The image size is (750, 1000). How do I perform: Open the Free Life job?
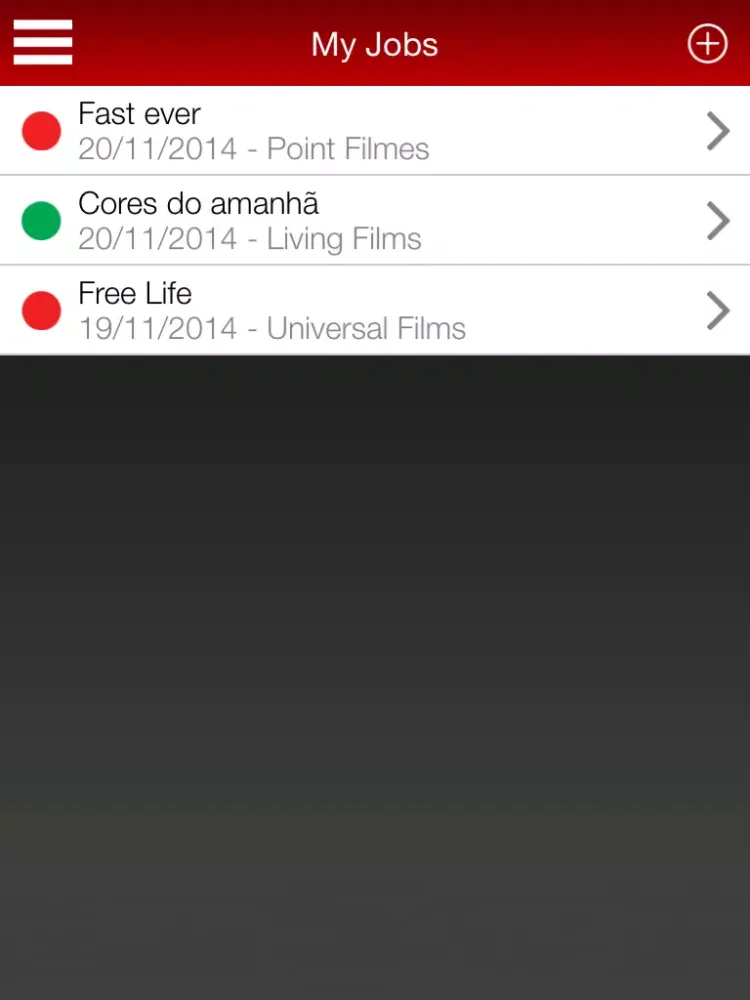[x=375, y=311]
